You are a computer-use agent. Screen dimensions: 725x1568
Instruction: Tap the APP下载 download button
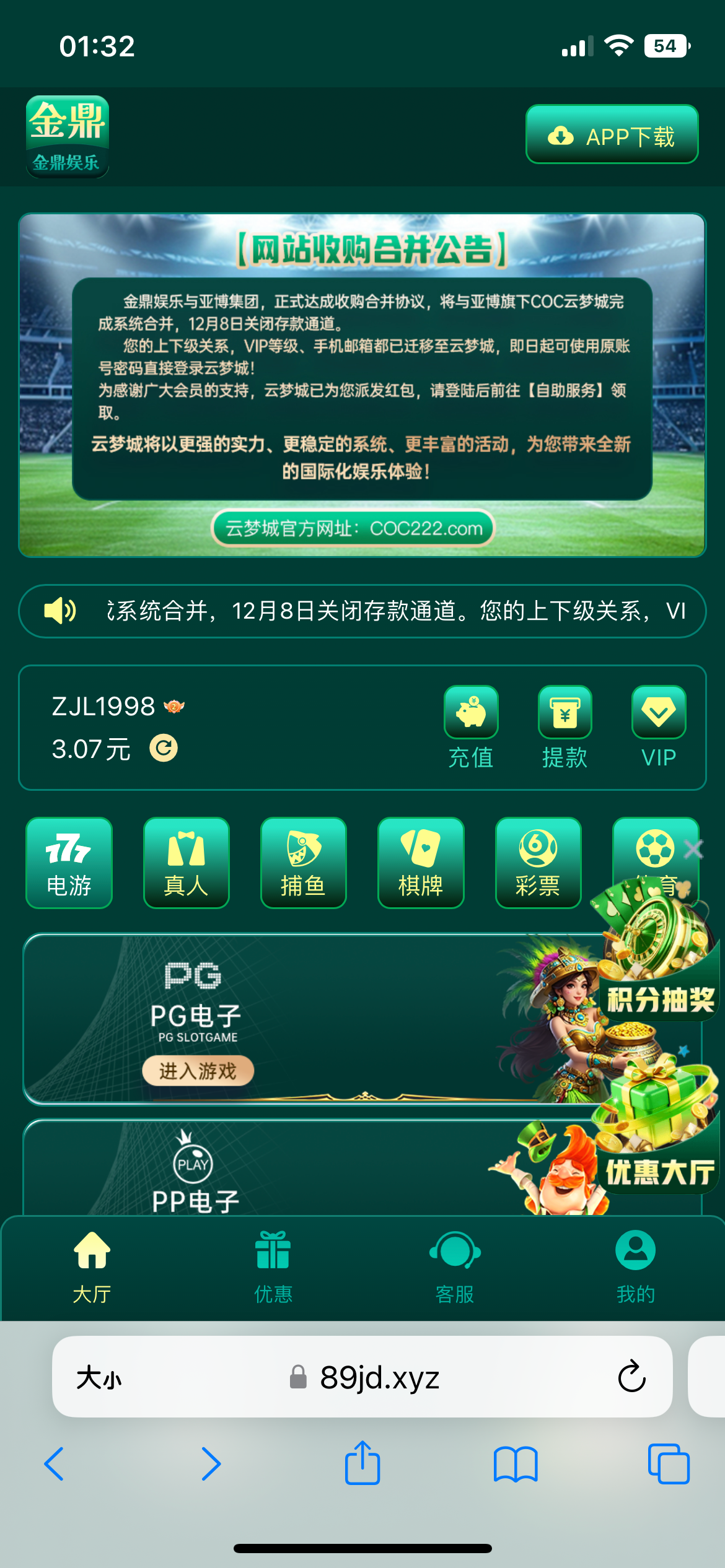(x=612, y=135)
